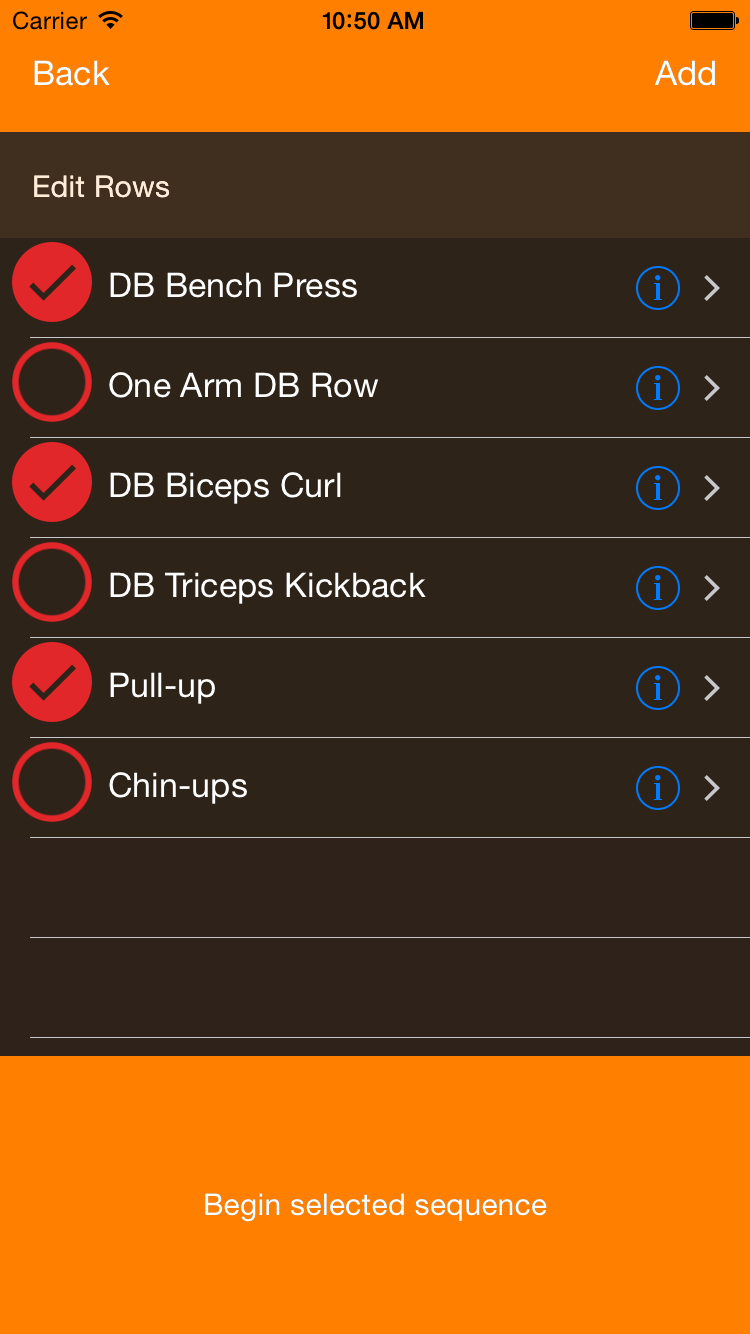Deselect DB Biceps Curl
The height and width of the screenshot is (1334, 750).
pyautogui.click(x=52, y=482)
